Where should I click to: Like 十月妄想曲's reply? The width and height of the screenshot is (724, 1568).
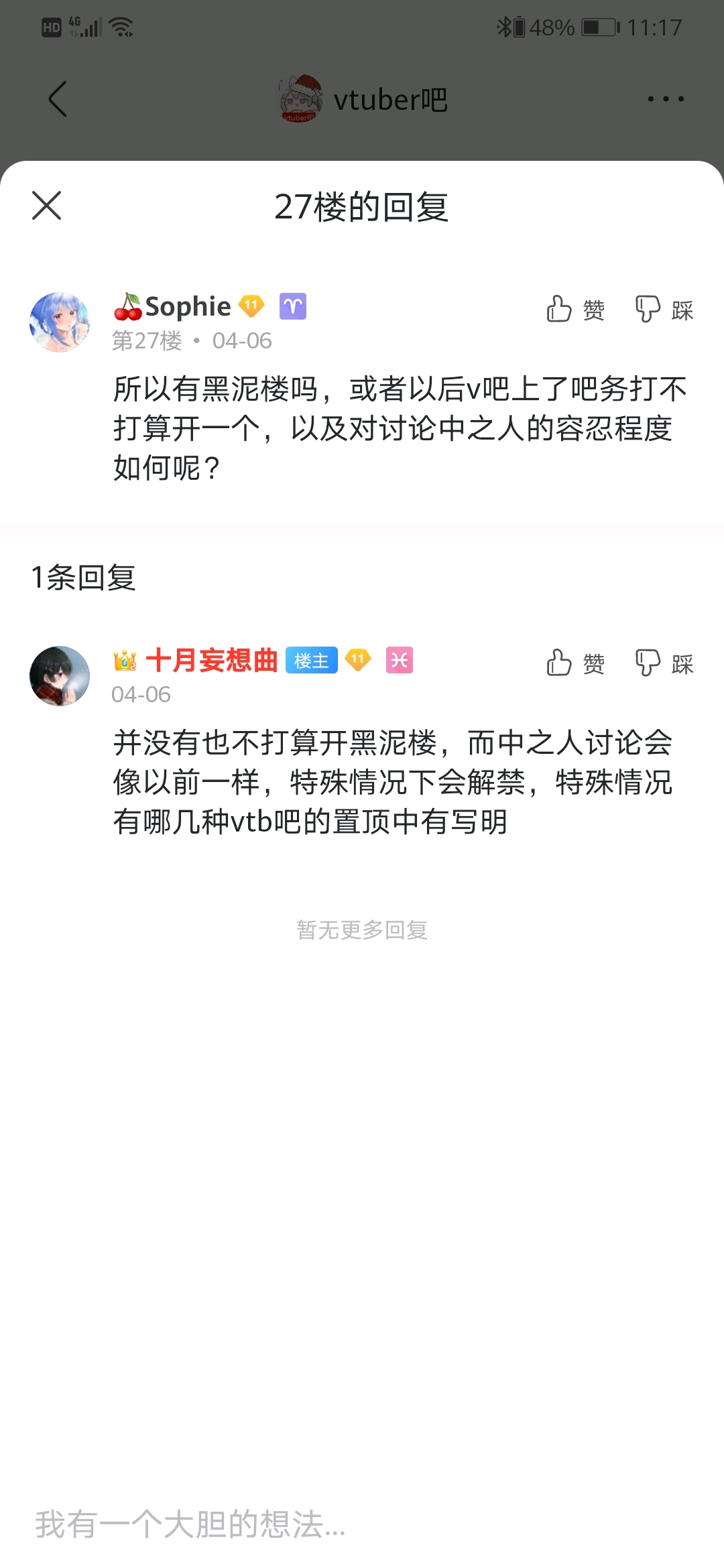[x=575, y=663]
